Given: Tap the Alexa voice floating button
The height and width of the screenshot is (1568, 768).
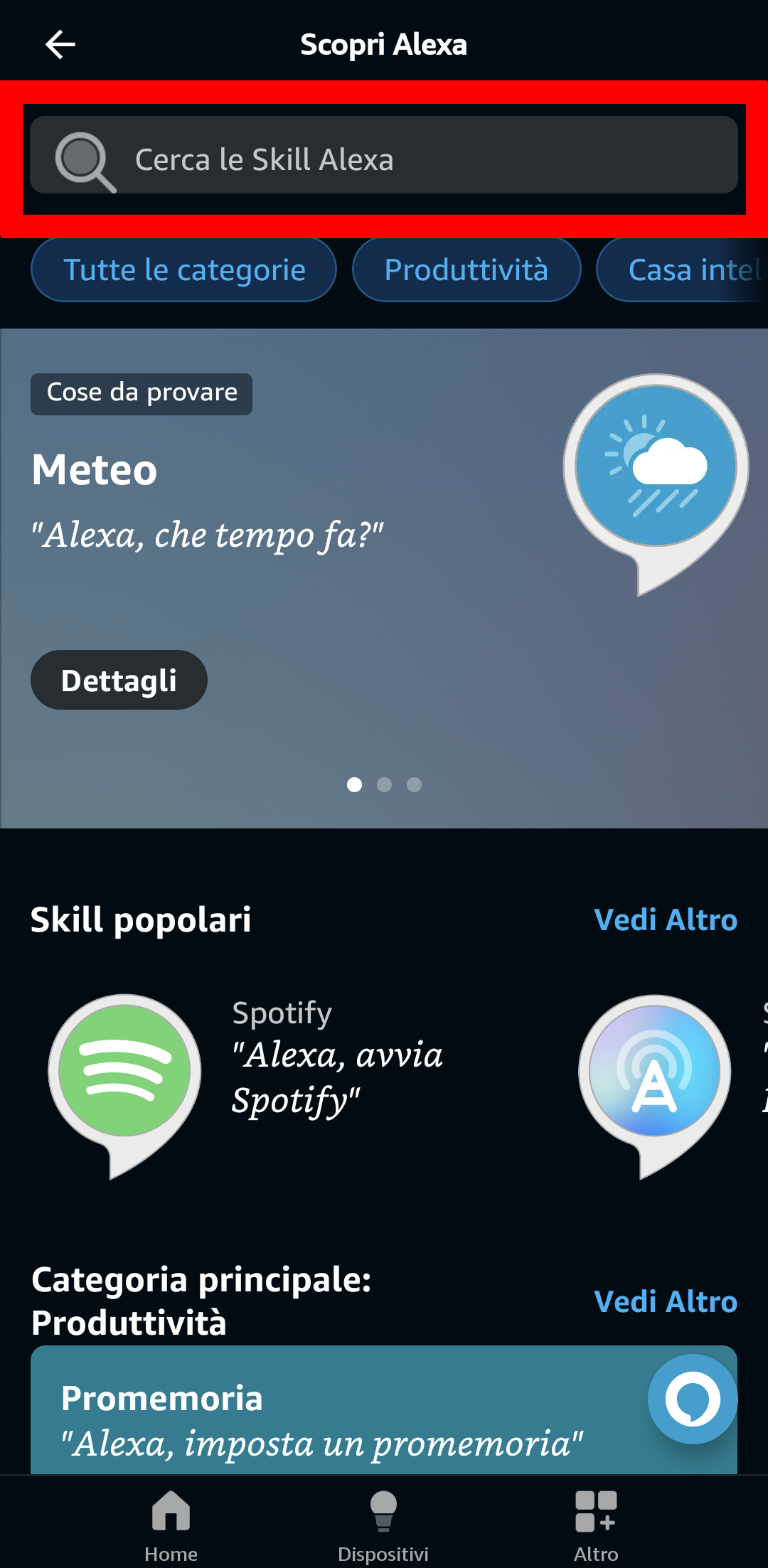Looking at the screenshot, I should coord(693,1399).
